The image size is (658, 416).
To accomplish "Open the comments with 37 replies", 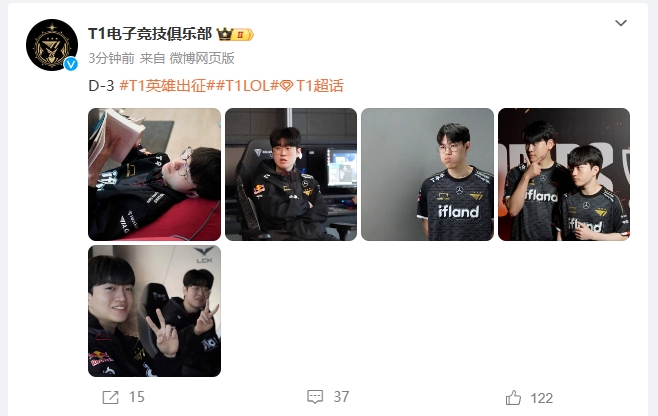I will 328,397.
